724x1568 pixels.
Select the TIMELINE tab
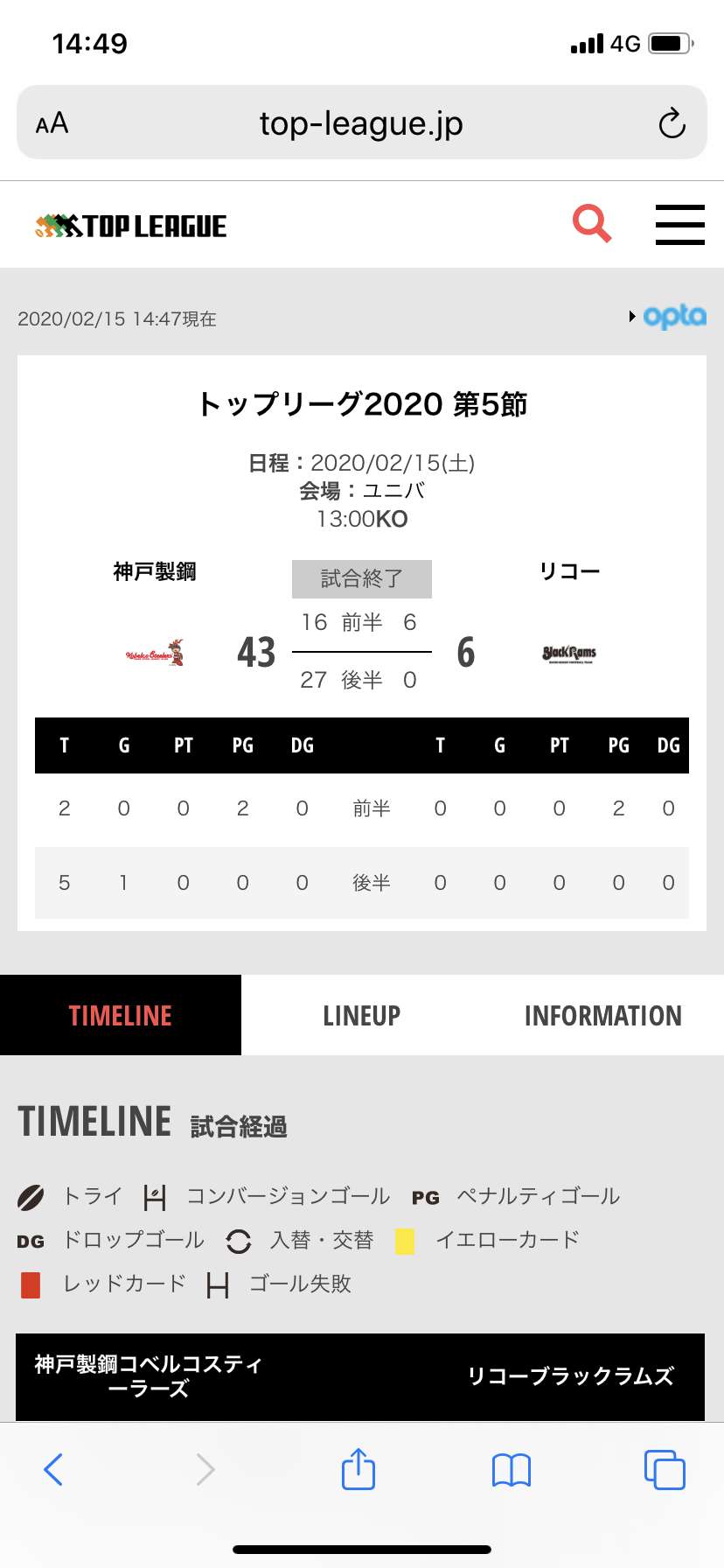121,1015
